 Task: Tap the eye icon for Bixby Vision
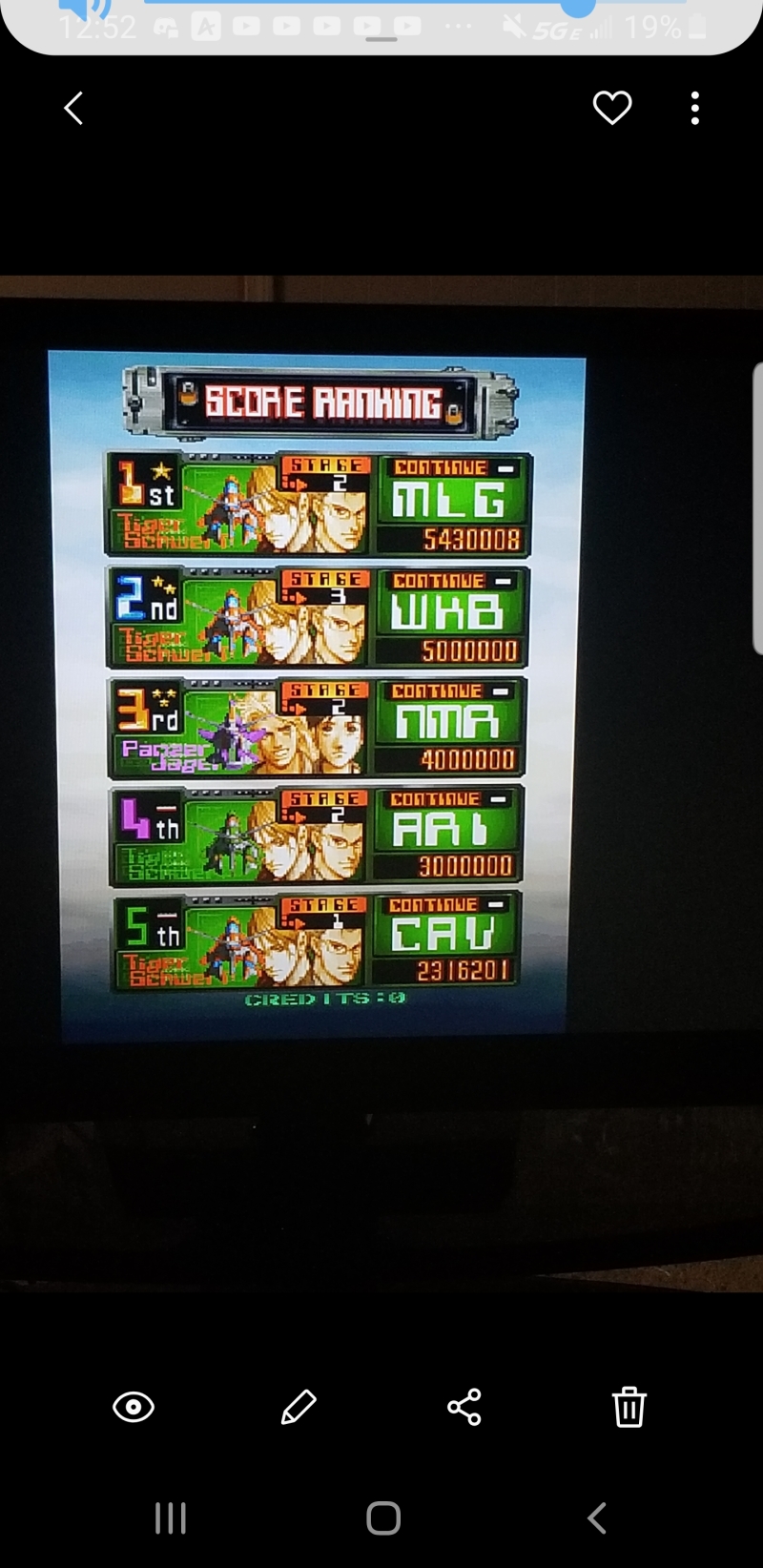[x=134, y=1407]
